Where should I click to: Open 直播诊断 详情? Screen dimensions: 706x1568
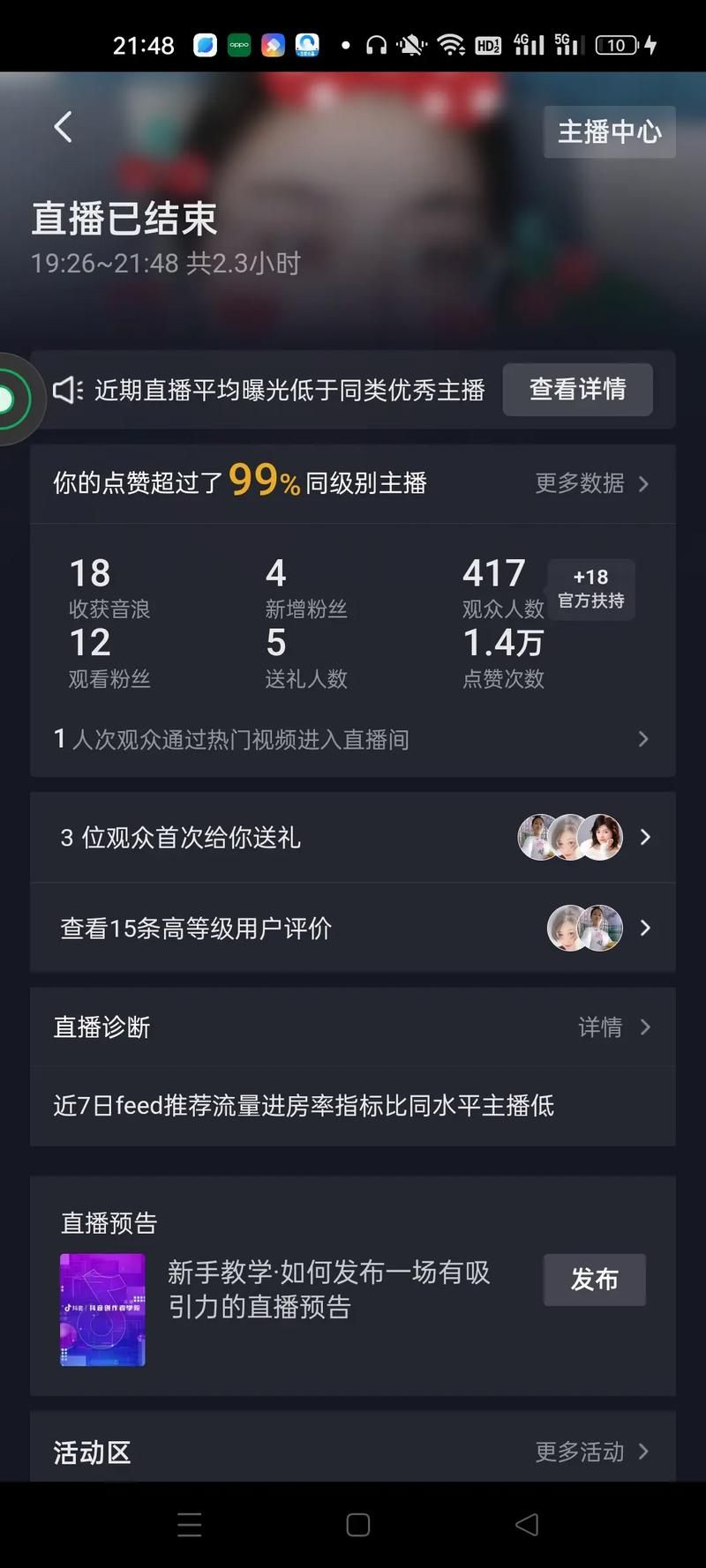tap(613, 1027)
